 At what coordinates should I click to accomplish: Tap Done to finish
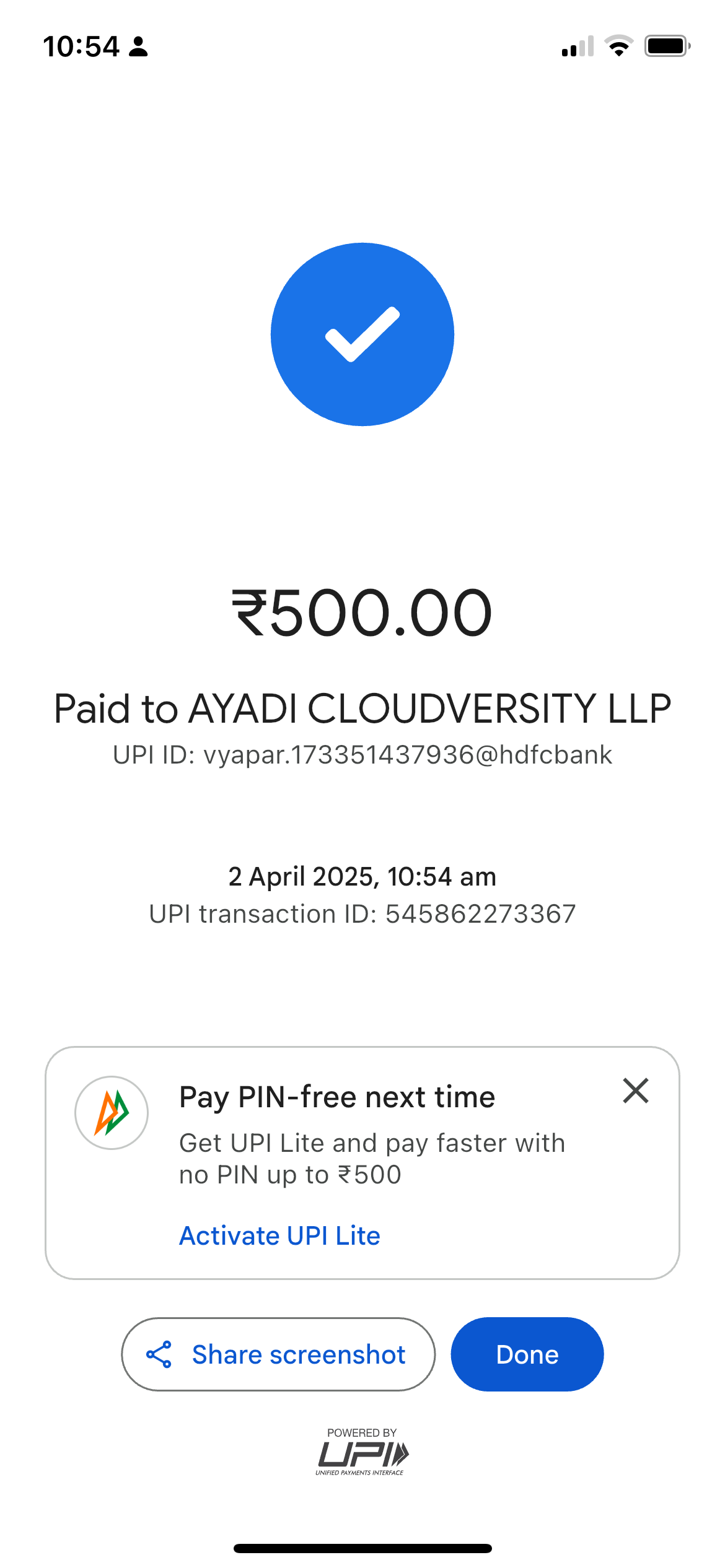(x=527, y=1354)
